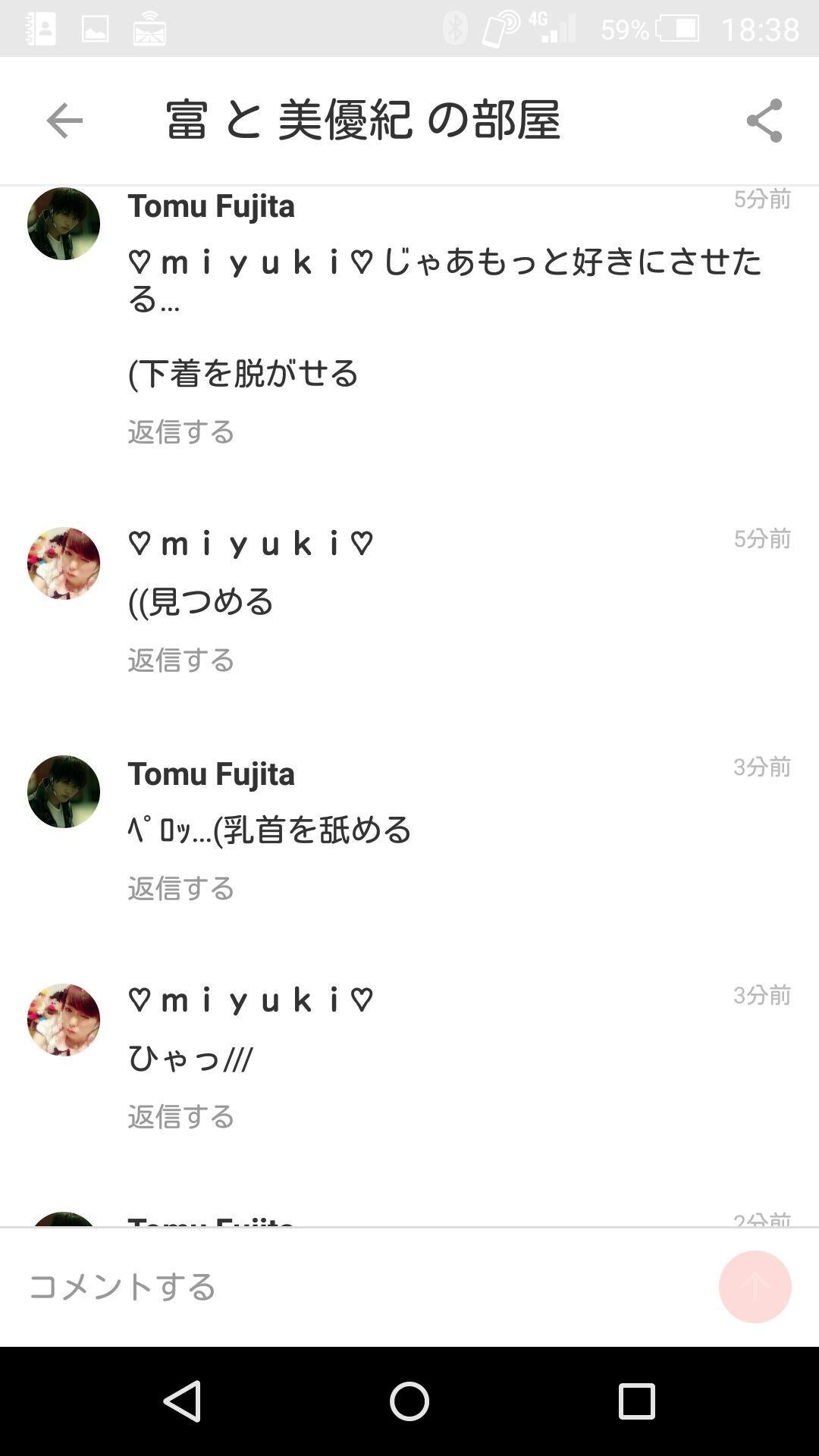Tap the system home button
The width and height of the screenshot is (819, 1456).
click(409, 1401)
